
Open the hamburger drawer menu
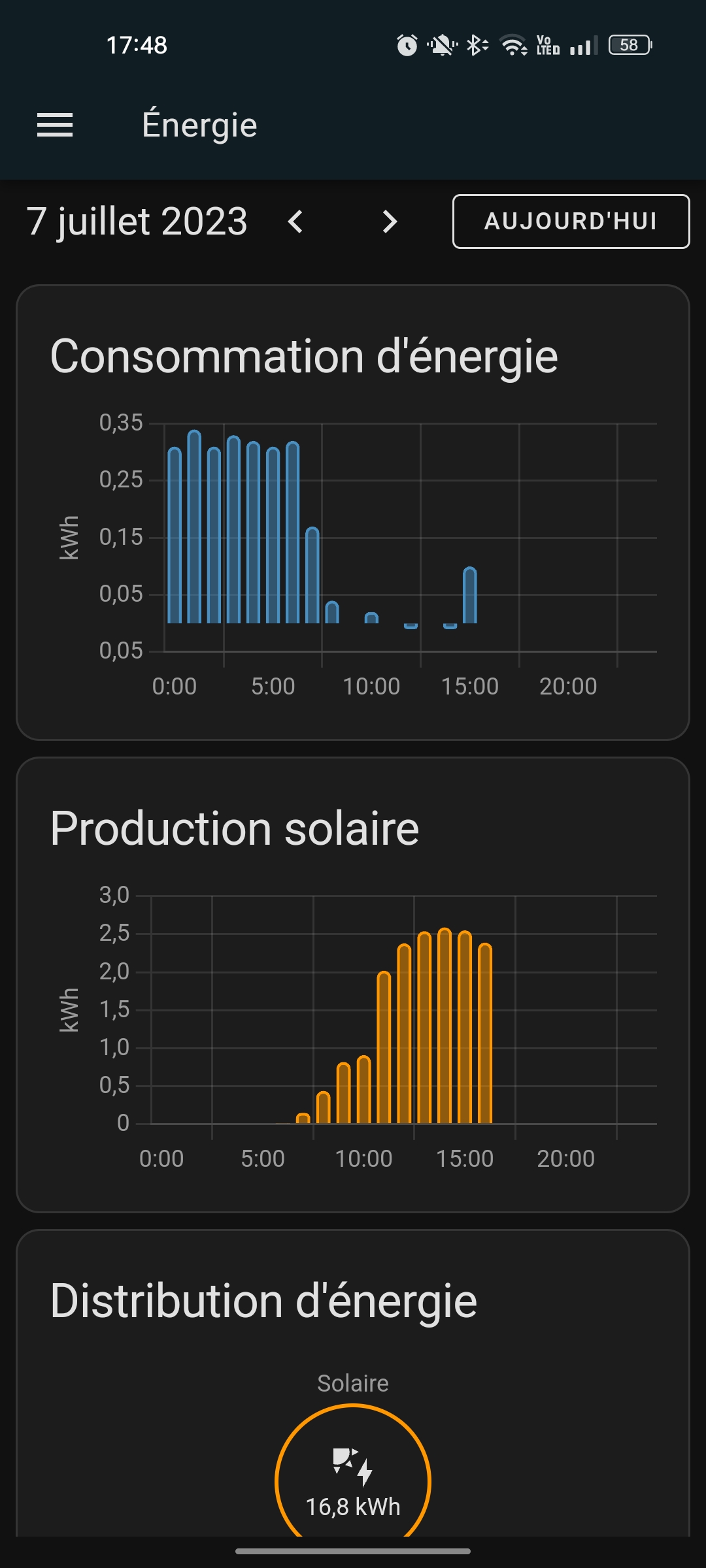click(x=55, y=125)
